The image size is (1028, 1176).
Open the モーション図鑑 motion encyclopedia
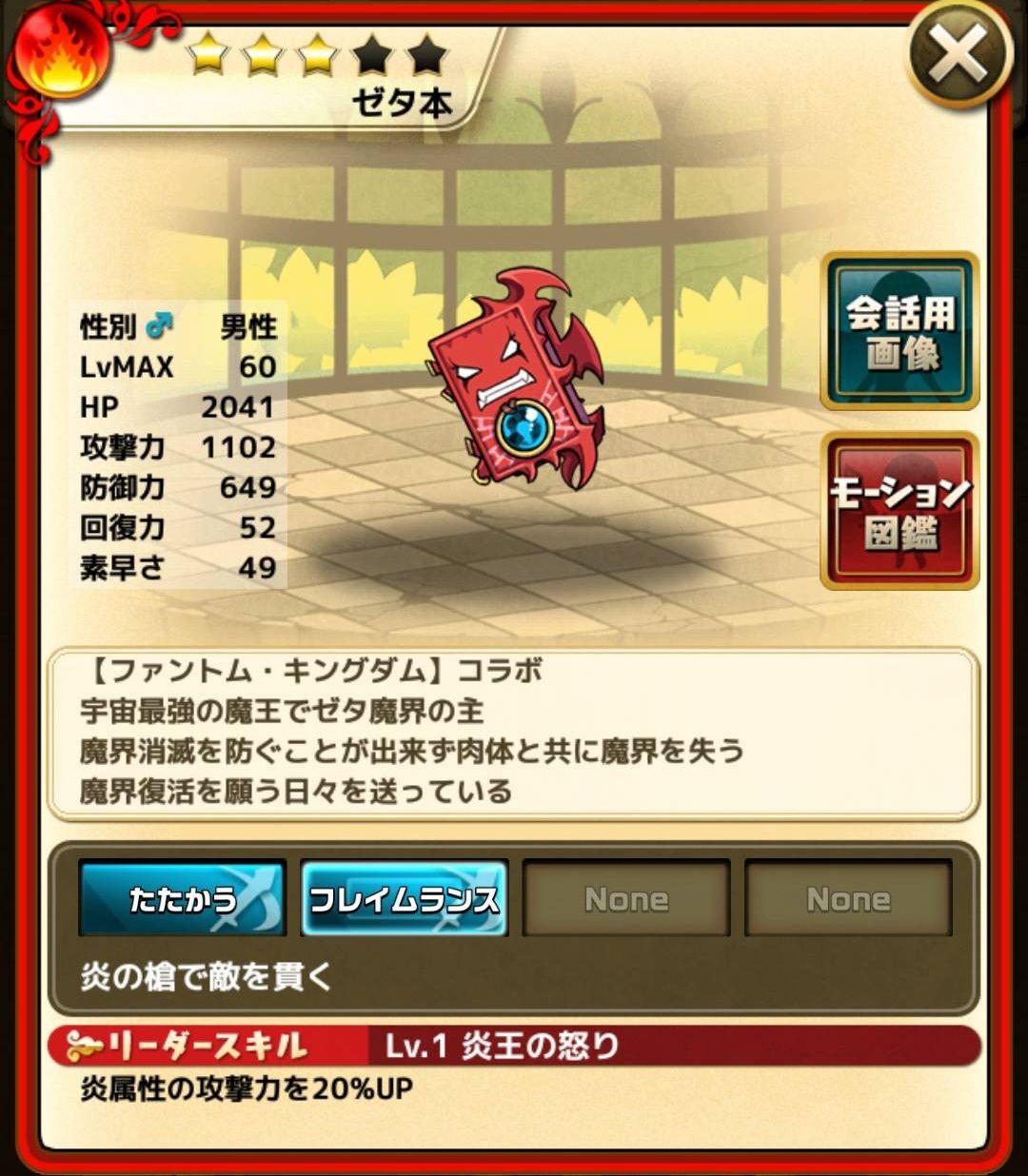coord(899,511)
